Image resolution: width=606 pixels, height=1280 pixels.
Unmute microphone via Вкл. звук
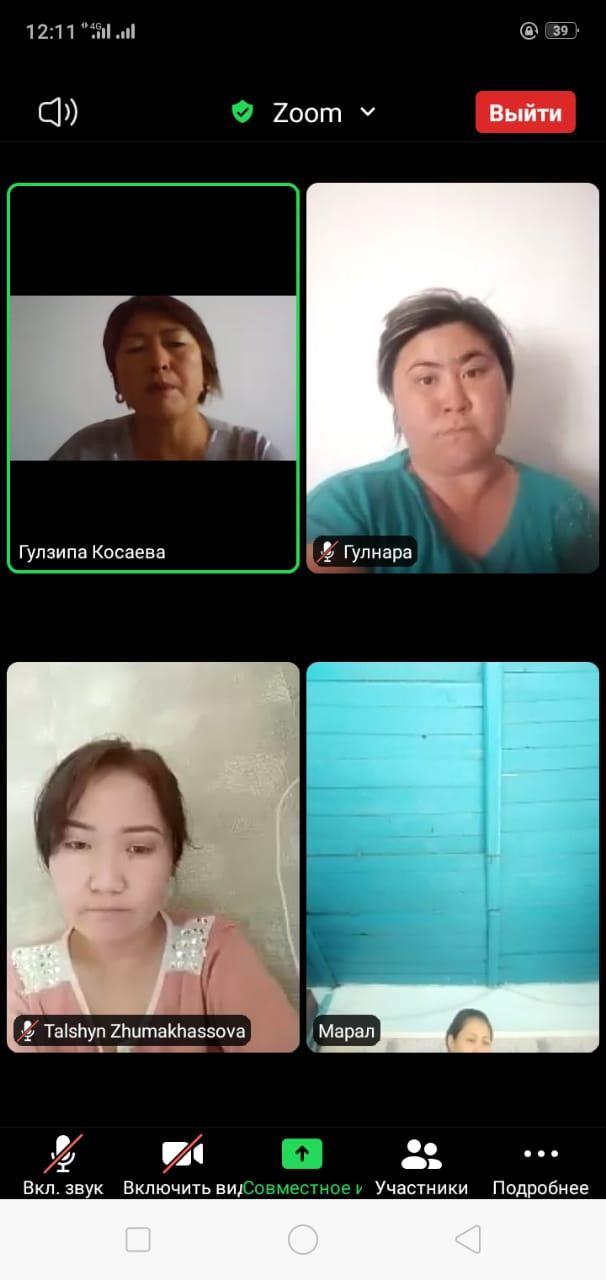pos(63,1165)
